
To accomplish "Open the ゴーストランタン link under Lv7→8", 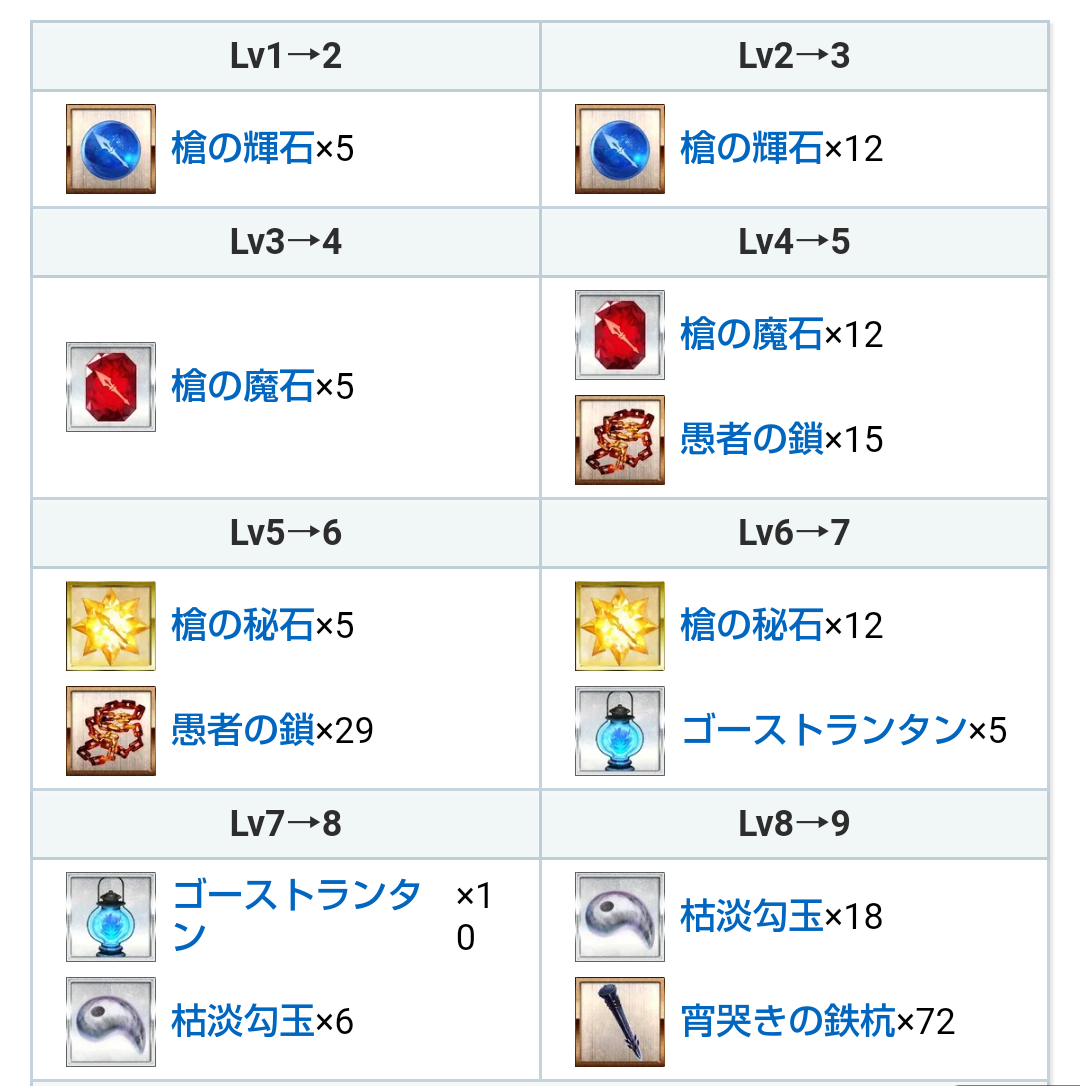I will 296,916.
